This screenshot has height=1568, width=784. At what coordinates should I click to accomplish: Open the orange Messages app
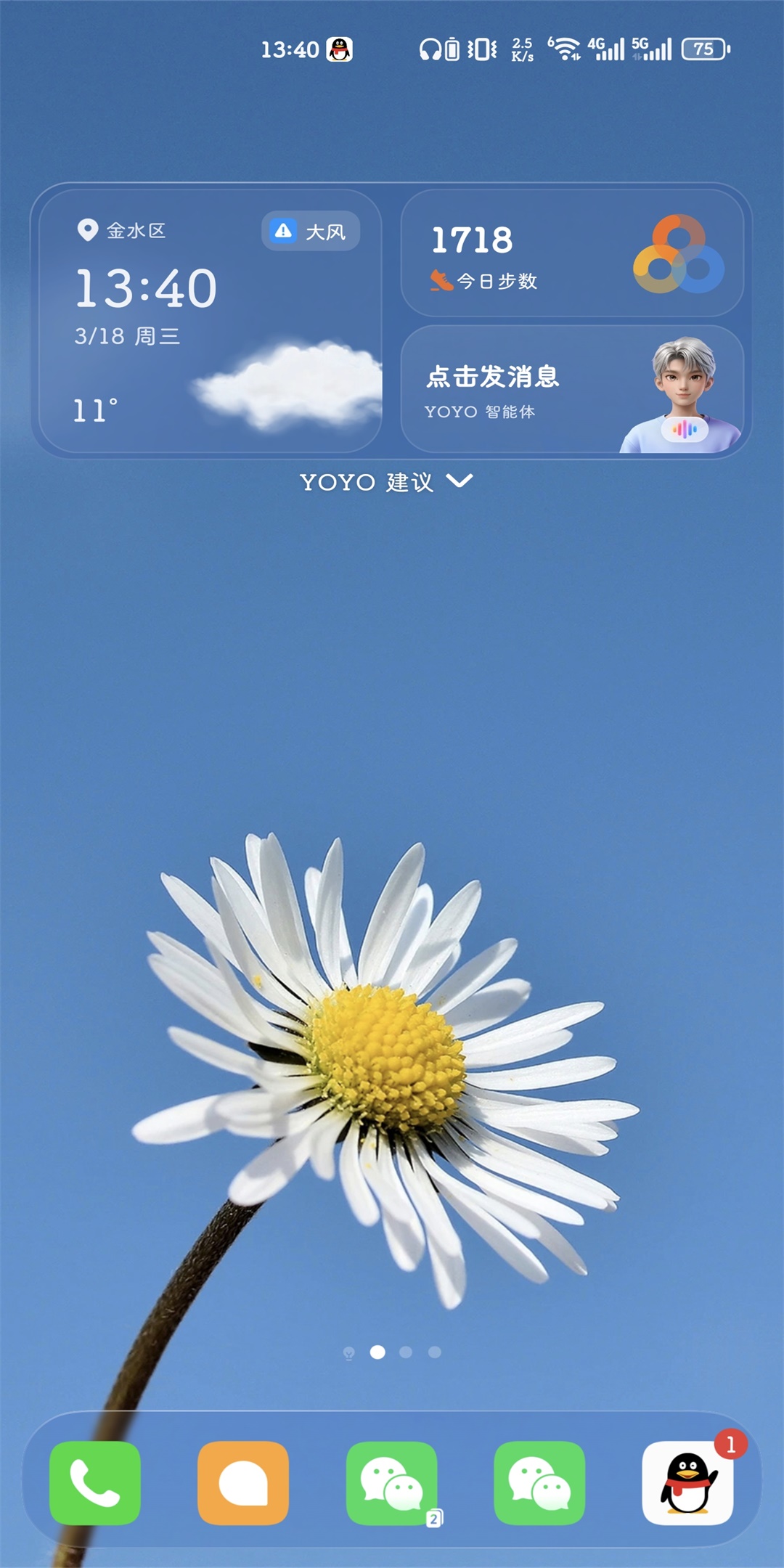[x=243, y=1483]
